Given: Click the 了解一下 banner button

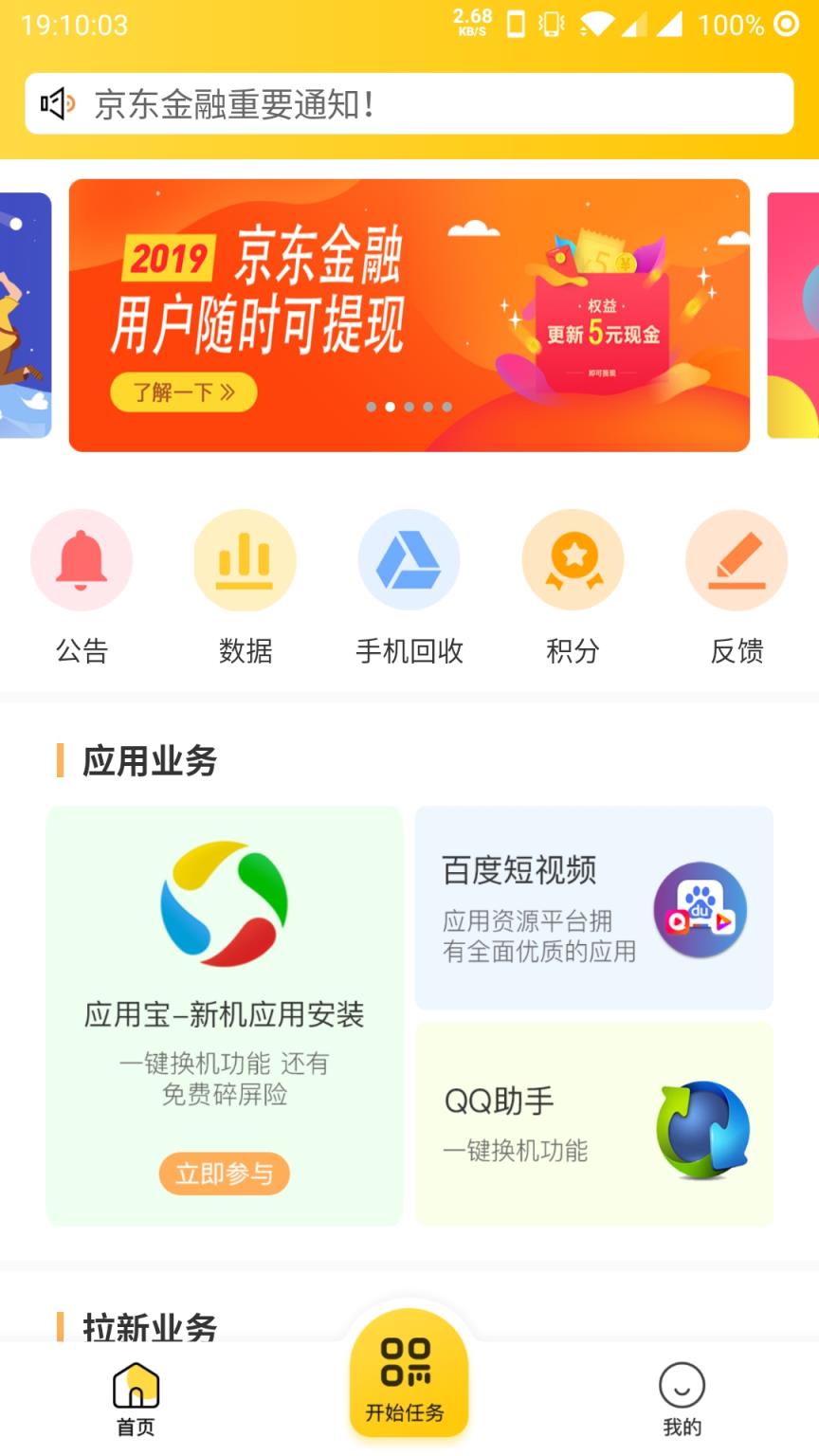Looking at the screenshot, I should click(182, 392).
